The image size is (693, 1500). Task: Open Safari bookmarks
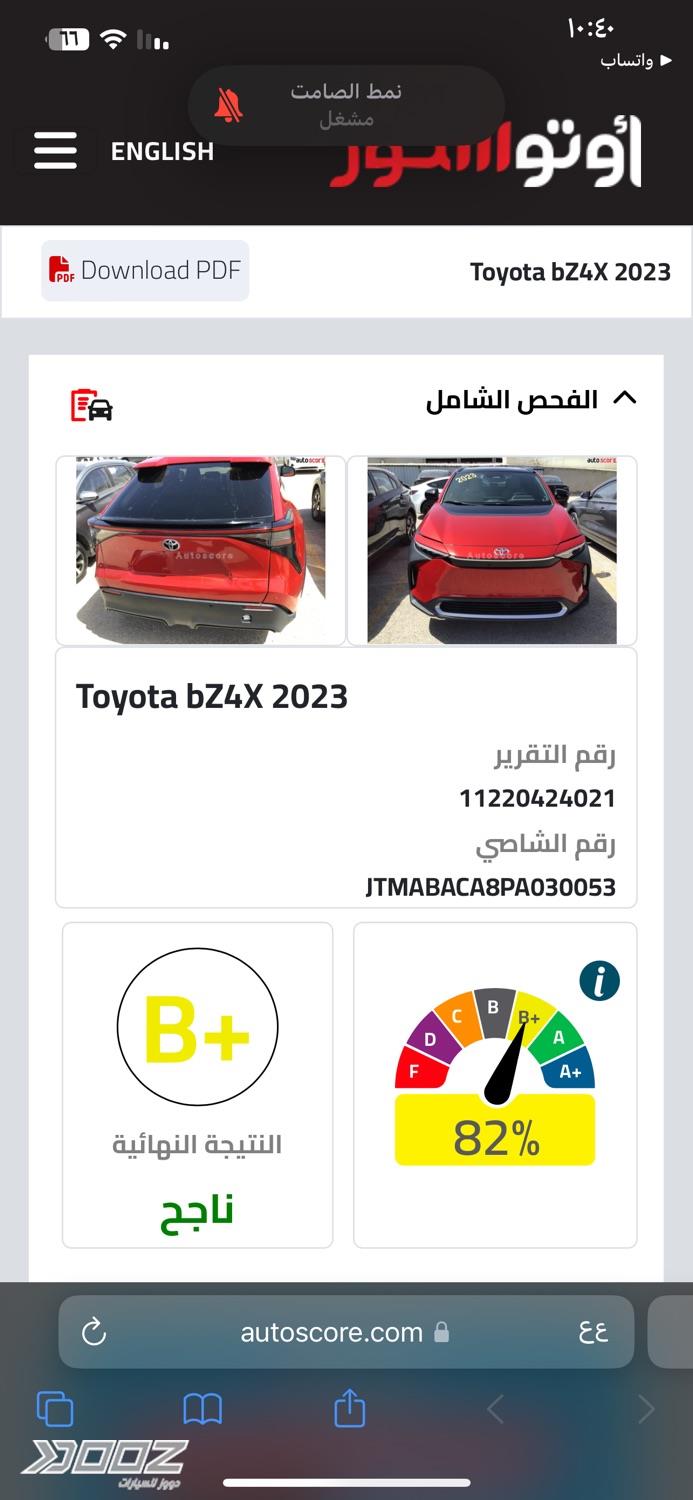click(x=202, y=1410)
